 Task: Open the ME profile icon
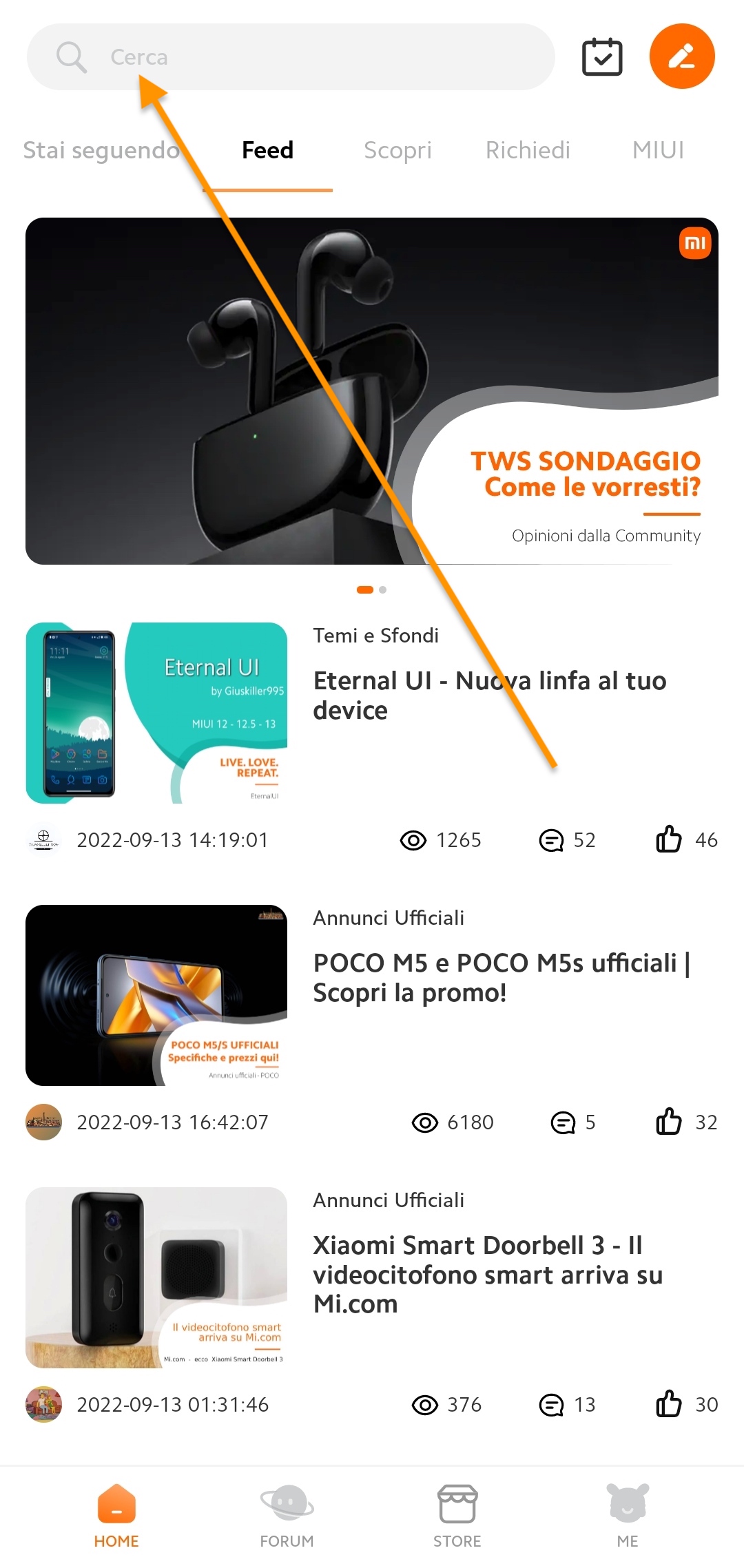[626, 1505]
